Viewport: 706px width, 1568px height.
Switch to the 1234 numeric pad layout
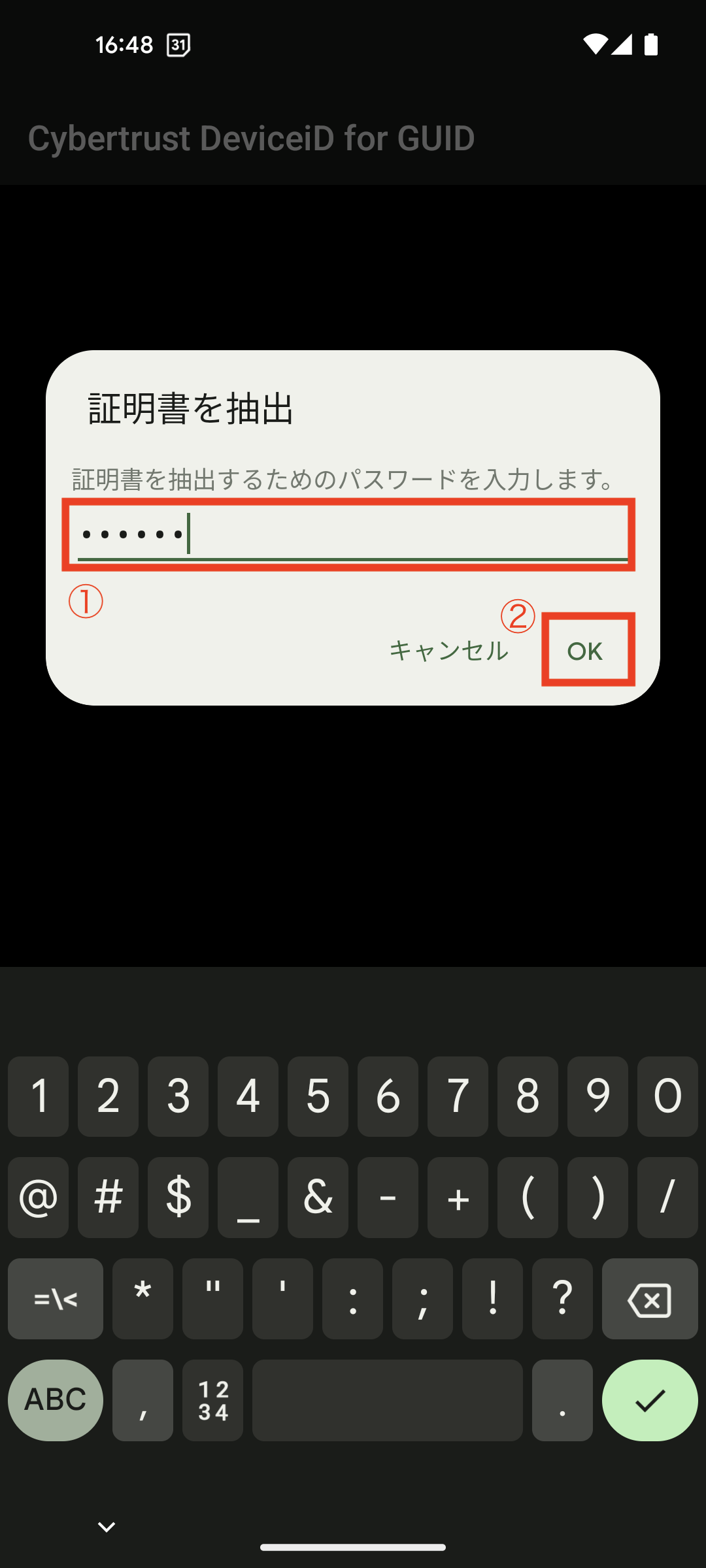click(x=213, y=1400)
